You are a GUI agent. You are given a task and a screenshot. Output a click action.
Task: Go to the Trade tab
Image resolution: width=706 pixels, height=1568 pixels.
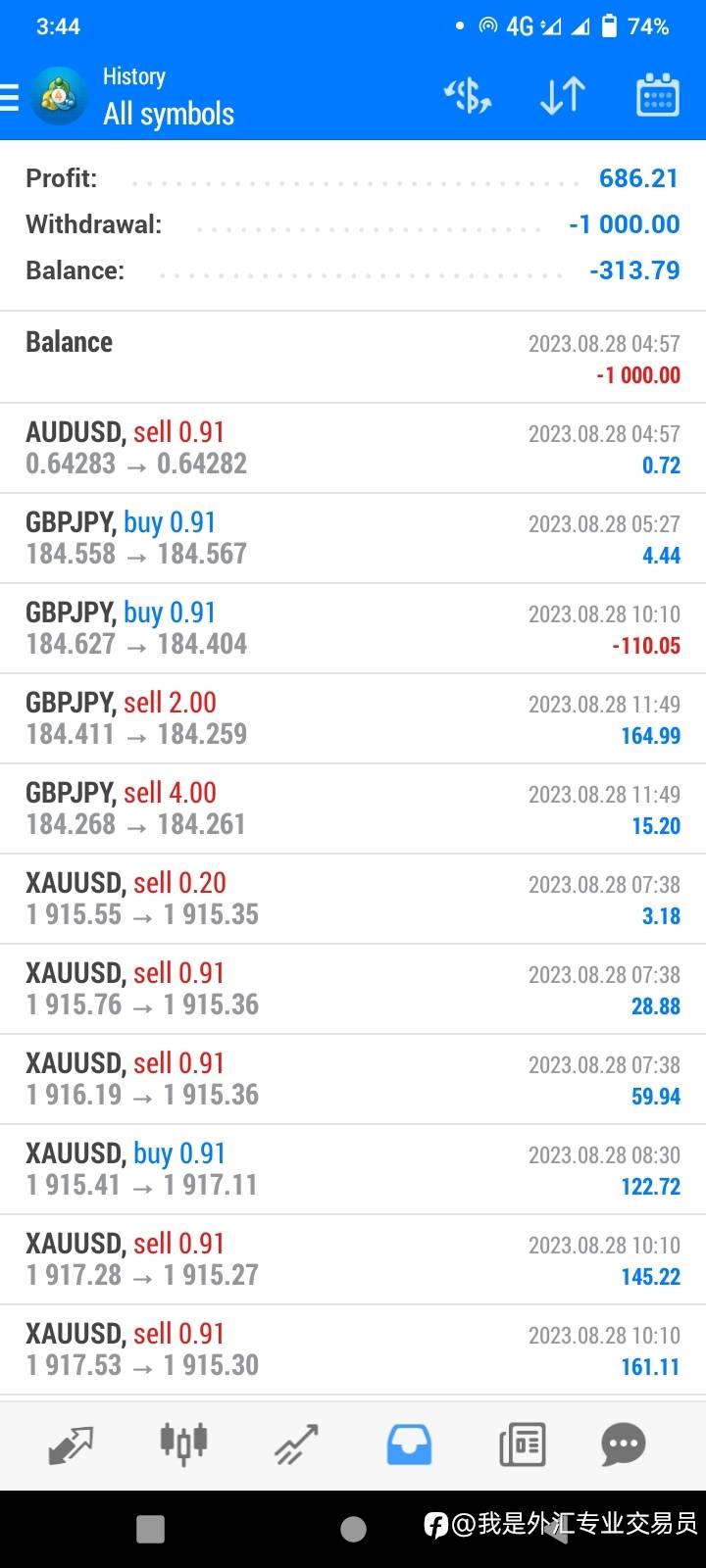coord(296,1445)
